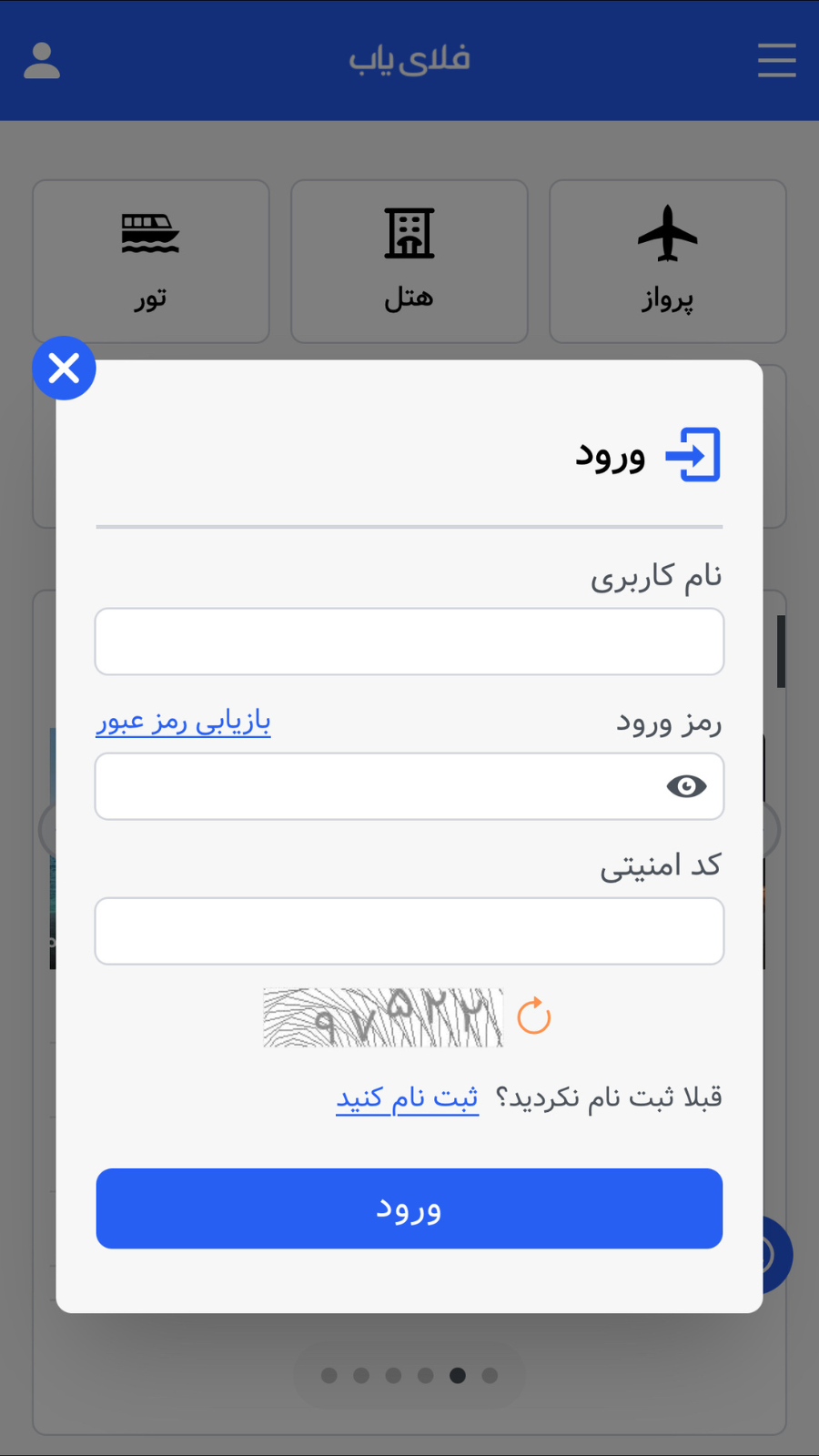
Task: Select the تور (tour) boat icon
Action: coord(150,234)
